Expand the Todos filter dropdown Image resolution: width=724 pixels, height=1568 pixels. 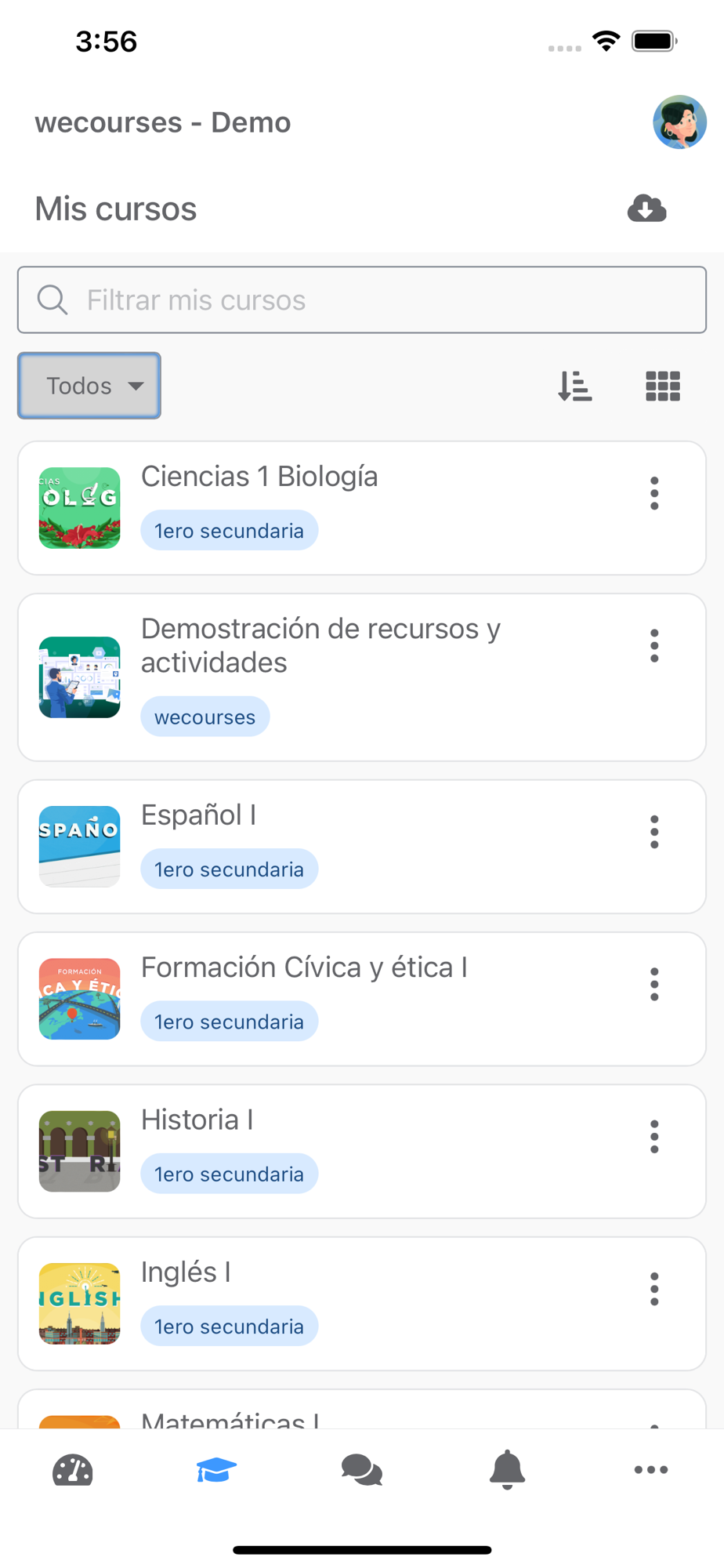(x=89, y=386)
